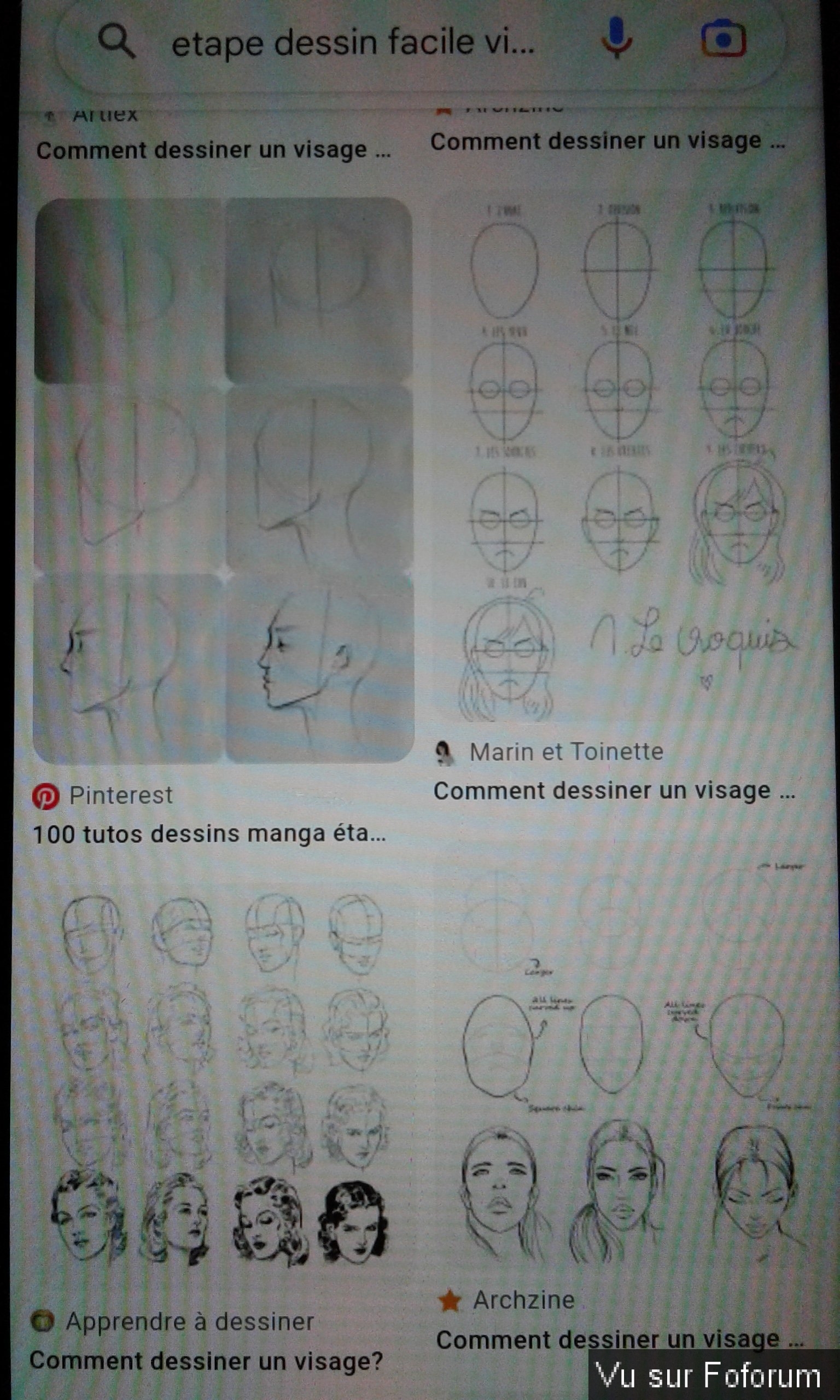Open Marin et Toinette "Comment dessiner un visage" link
The height and width of the screenshot is (1400, 840).
pyautogui.click(x=614, y=791)
